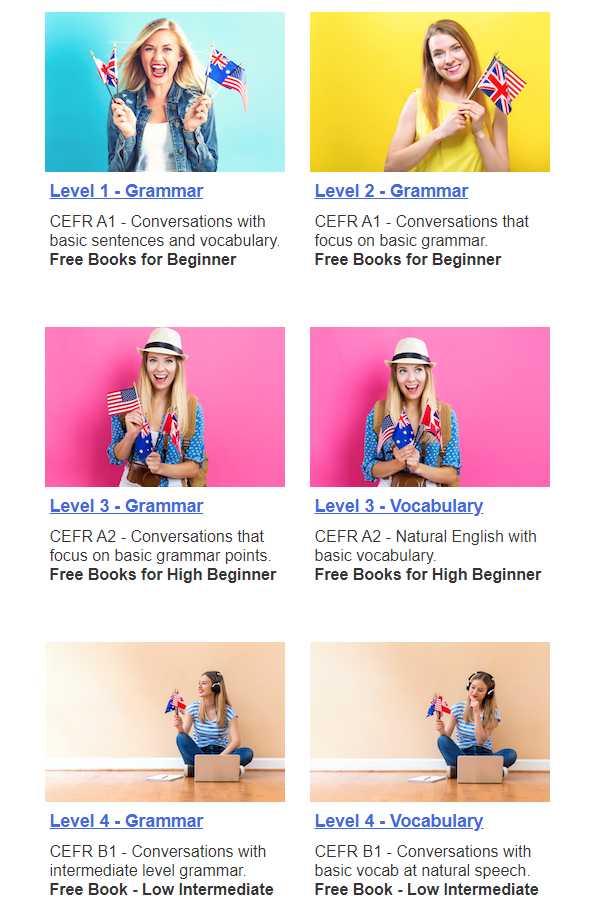The height and width of the screenshot is (903, 606).
Task: Select the Level 3 Vocabulary image
Action: coord(430,407)
